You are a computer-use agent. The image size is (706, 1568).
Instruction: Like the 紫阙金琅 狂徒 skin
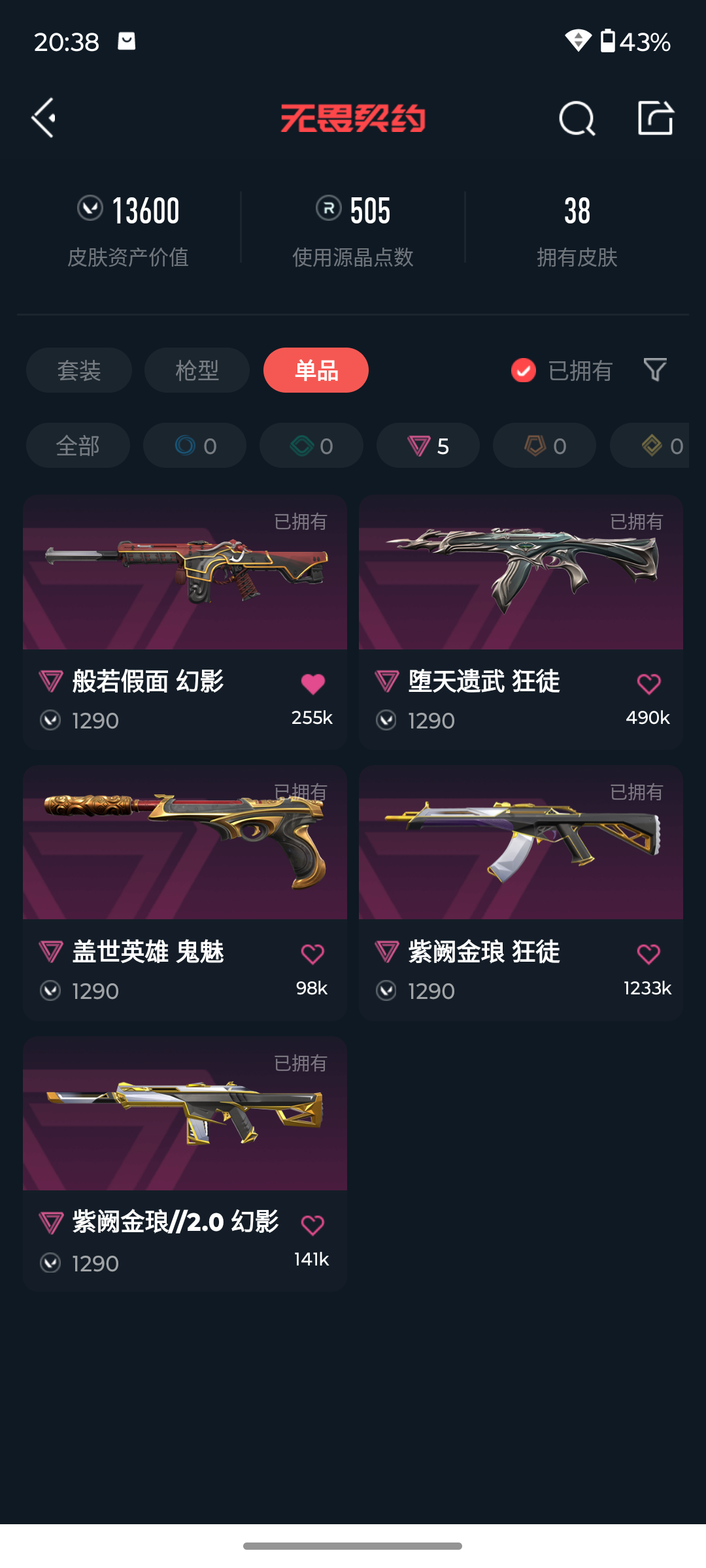coord(648,955)
